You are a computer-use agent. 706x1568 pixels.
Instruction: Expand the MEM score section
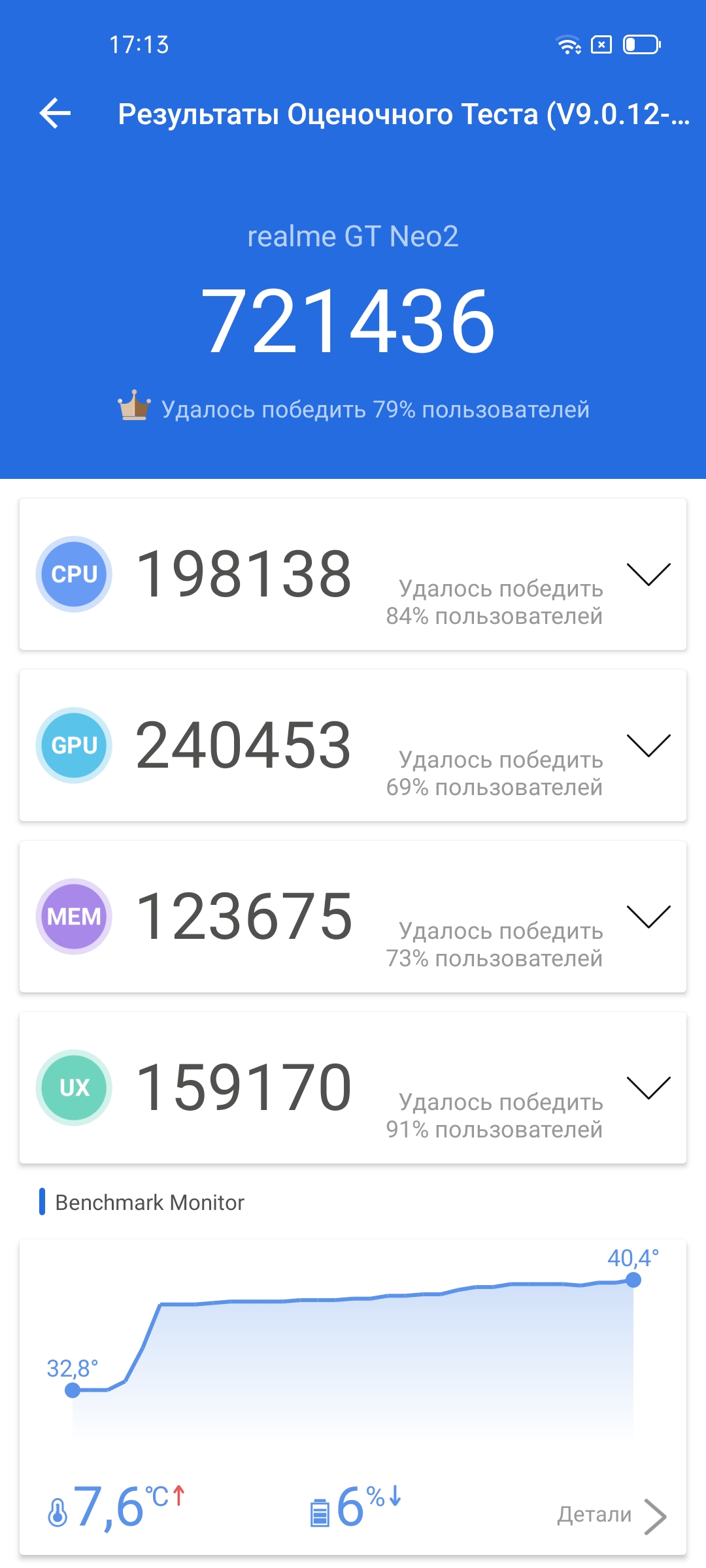coord(648,917)
